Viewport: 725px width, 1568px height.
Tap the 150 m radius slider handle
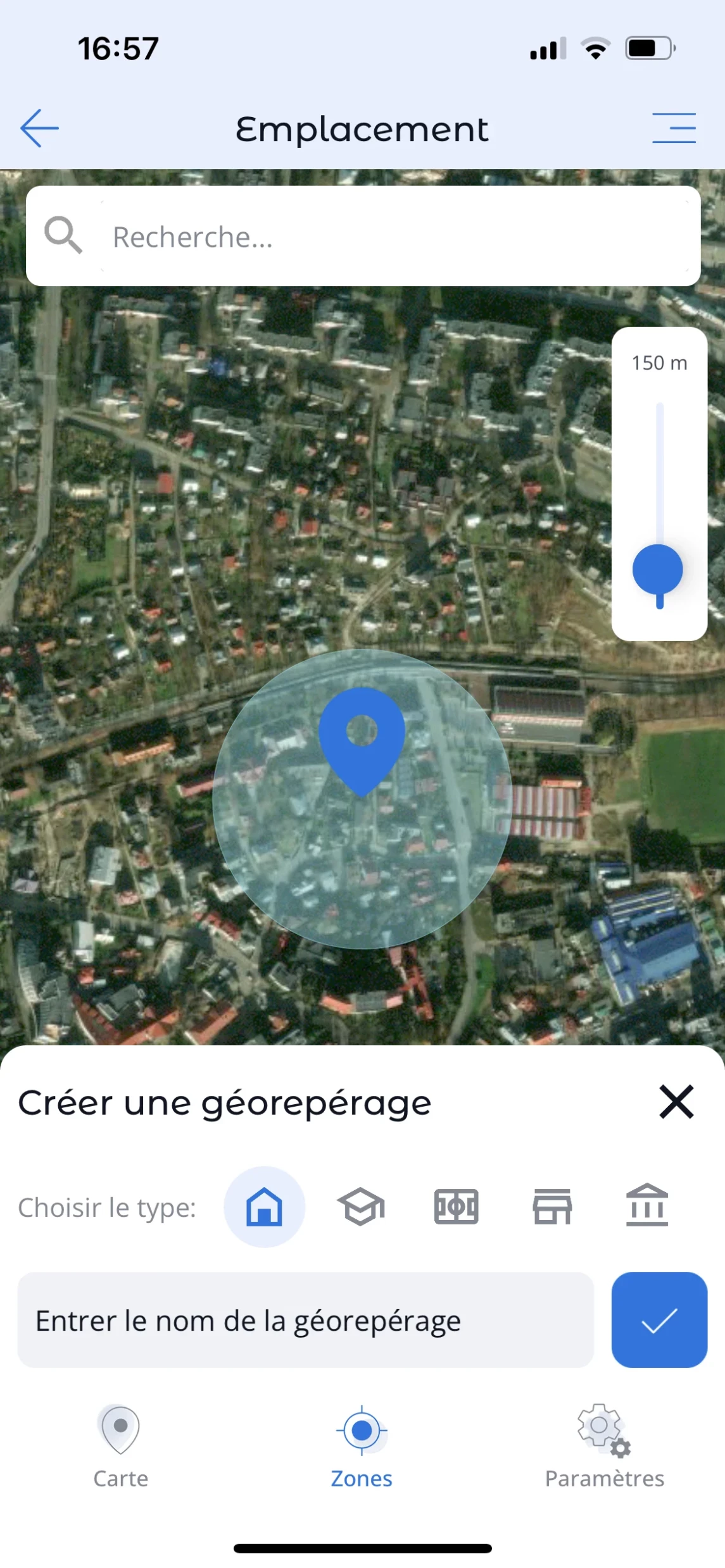click(658, 570)
